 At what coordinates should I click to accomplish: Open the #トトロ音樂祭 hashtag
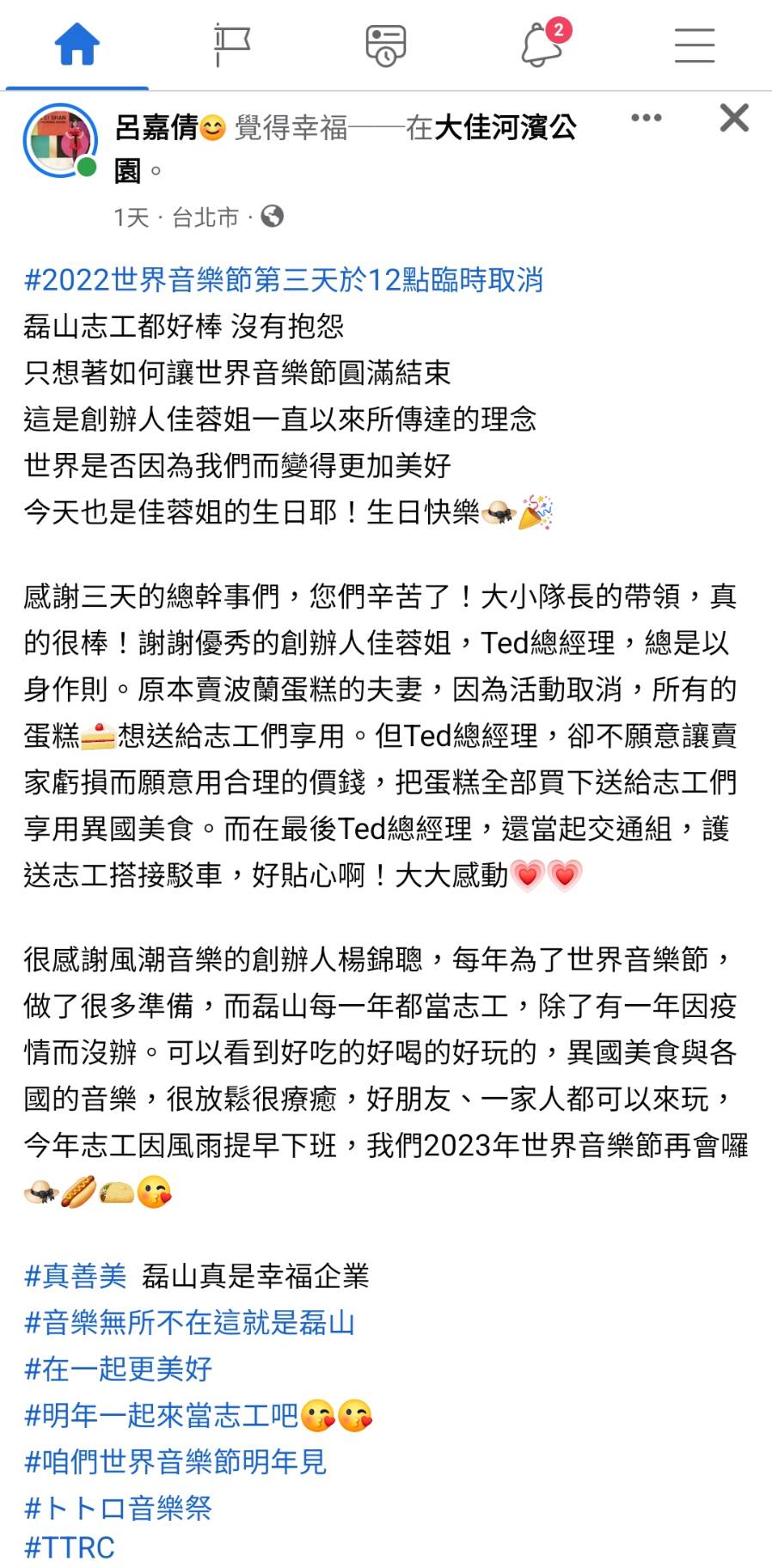click(x=119, y=1508)
